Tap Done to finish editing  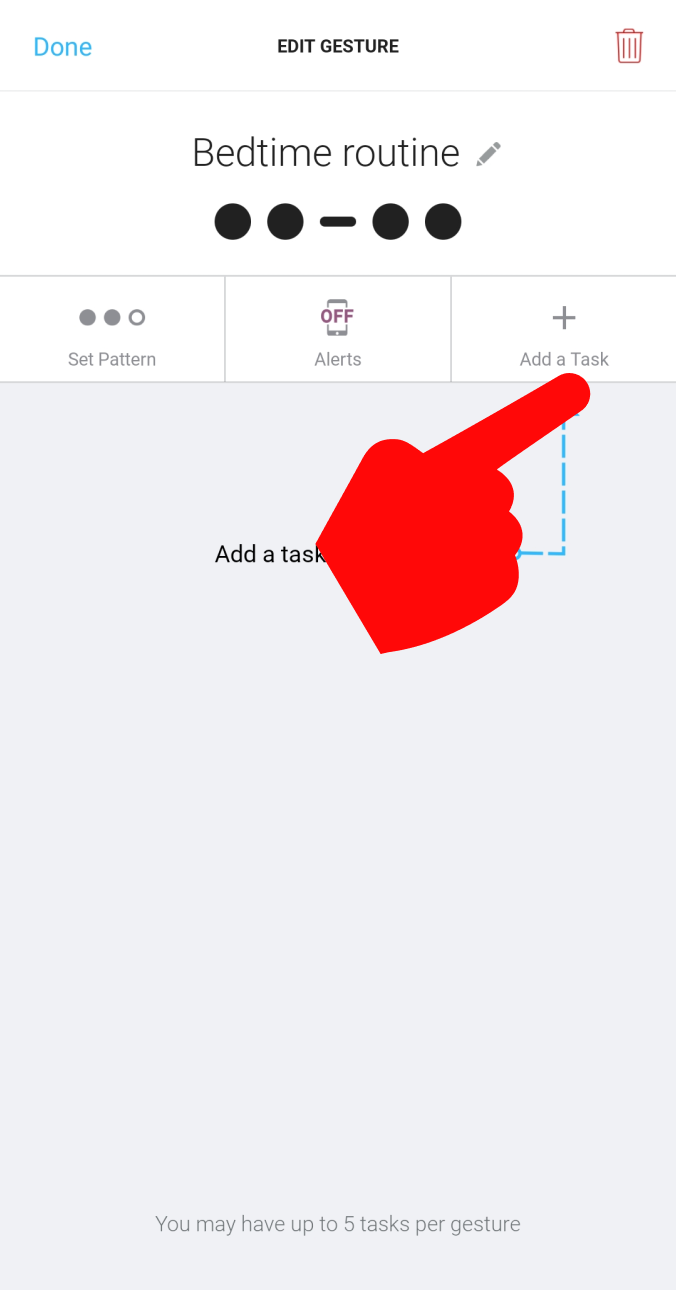pyautogui.click(x=62, y=47)
